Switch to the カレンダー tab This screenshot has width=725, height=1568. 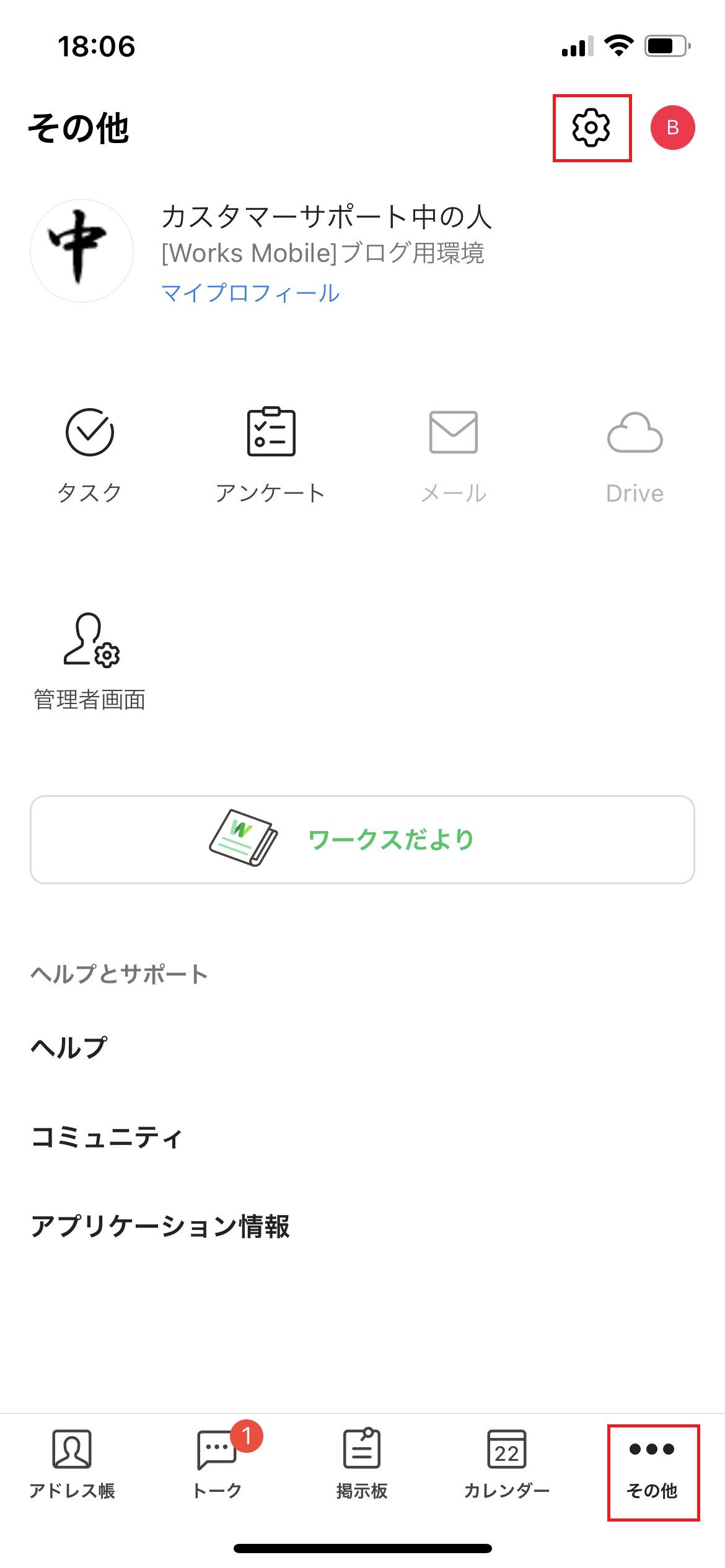pyautogui.click(x=507, y=1464)
